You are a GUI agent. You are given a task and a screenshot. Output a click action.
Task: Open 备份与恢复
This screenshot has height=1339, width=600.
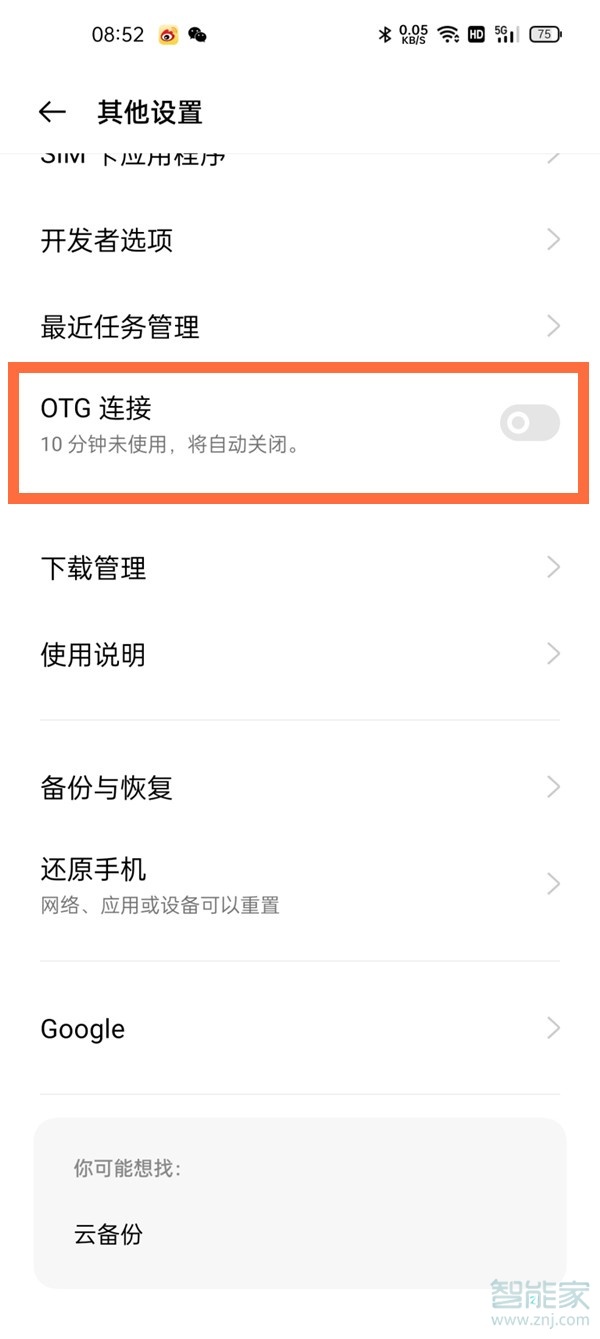(x=300, y=787)
